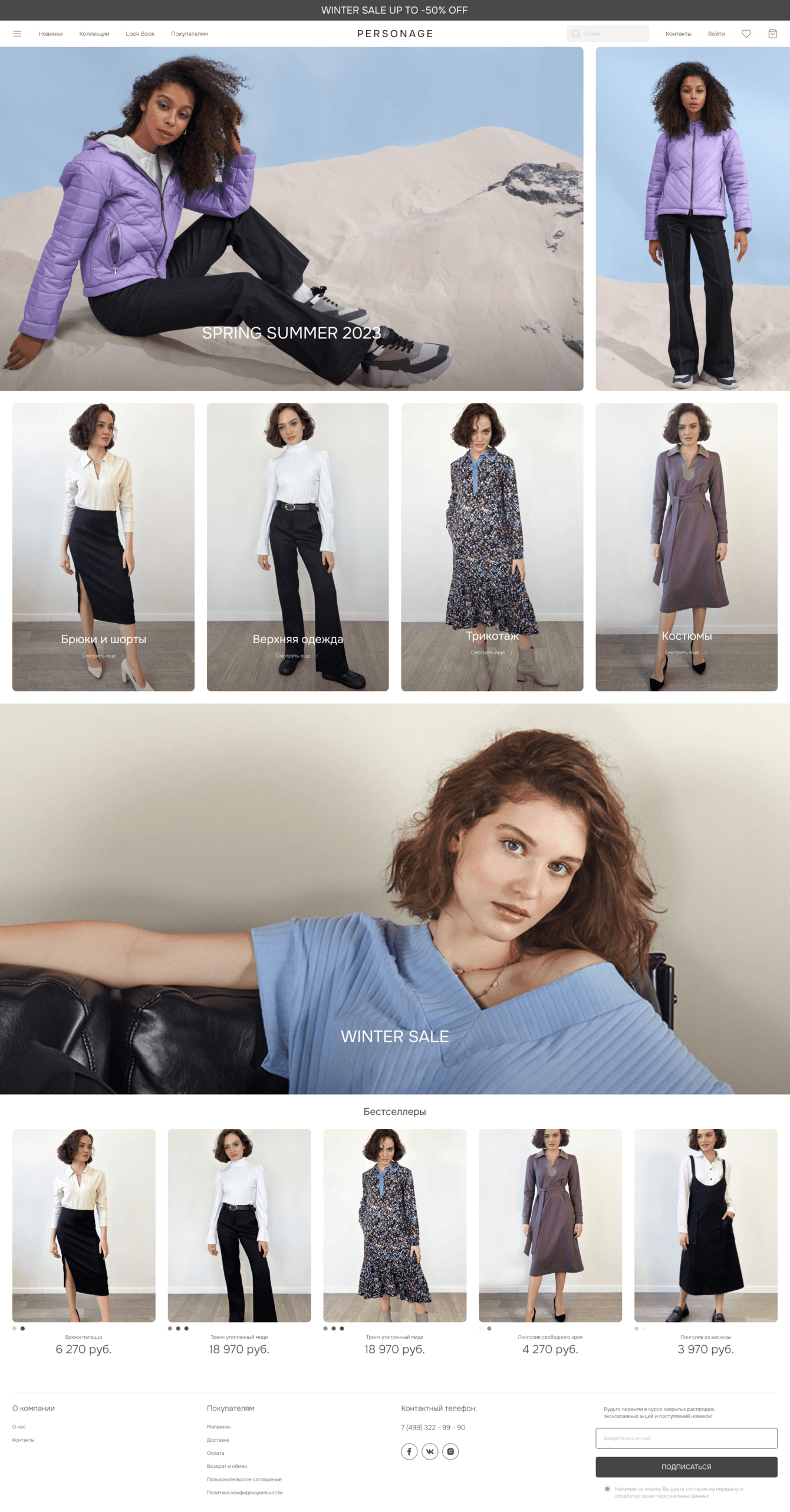
Task: Open the wishlist heart icon
Action: [746, 34]
